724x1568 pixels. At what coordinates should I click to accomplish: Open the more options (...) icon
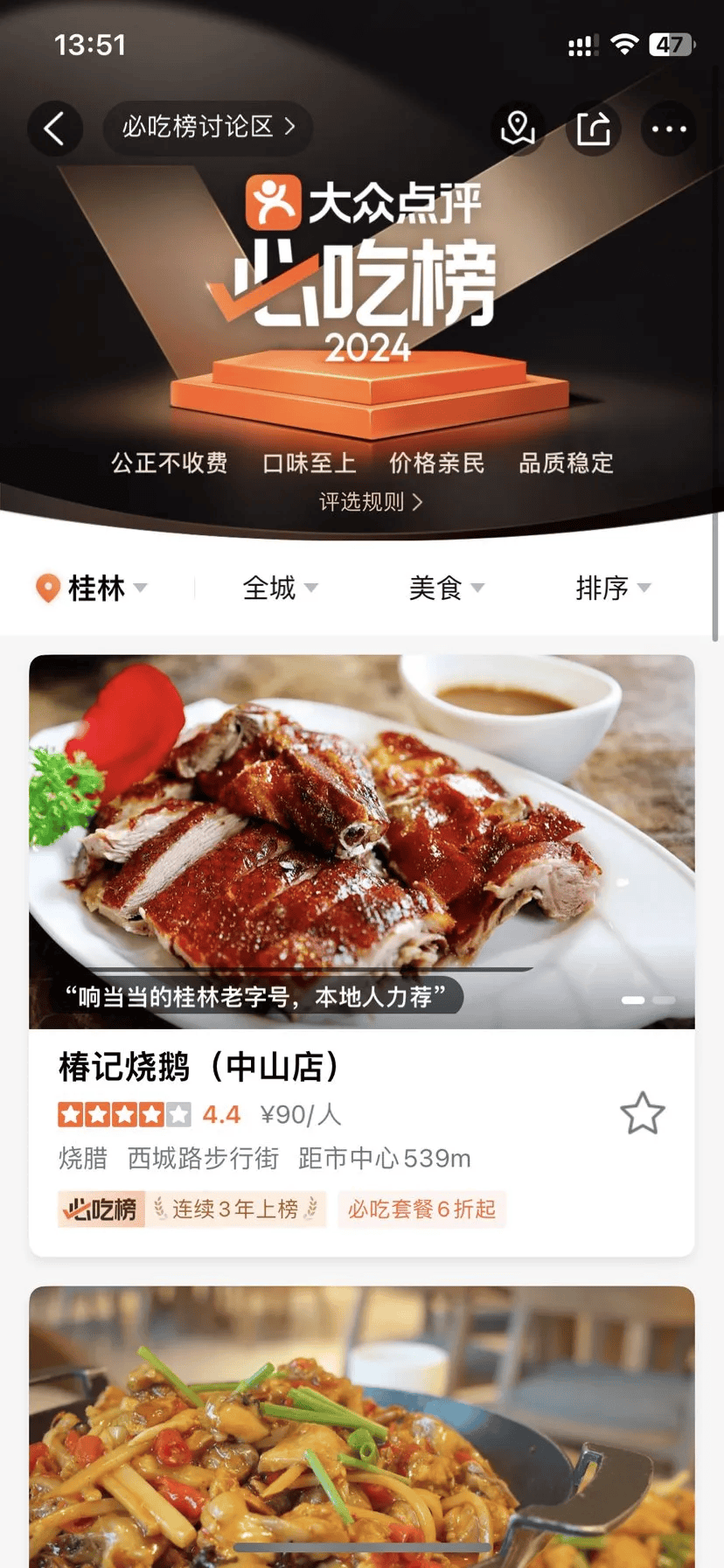tap(669, 129)
